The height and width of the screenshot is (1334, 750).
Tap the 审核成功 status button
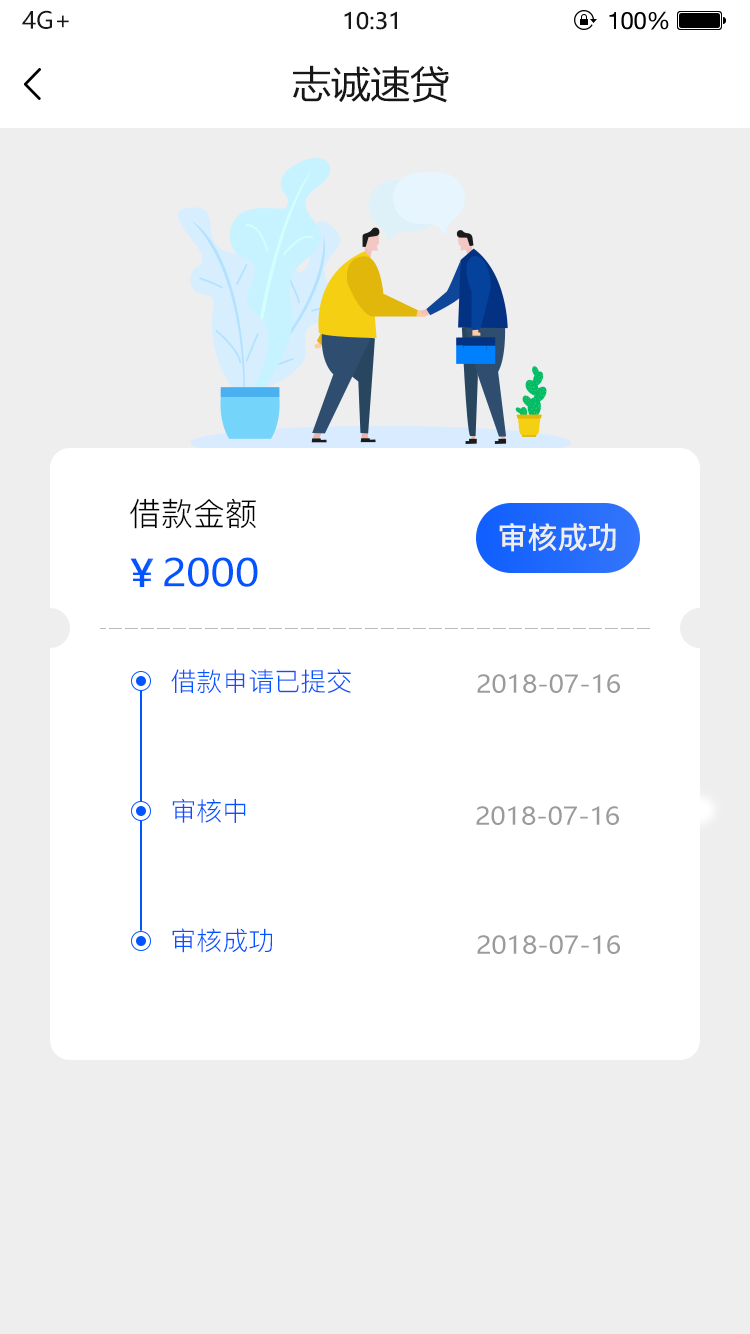(x=557, y=538)
